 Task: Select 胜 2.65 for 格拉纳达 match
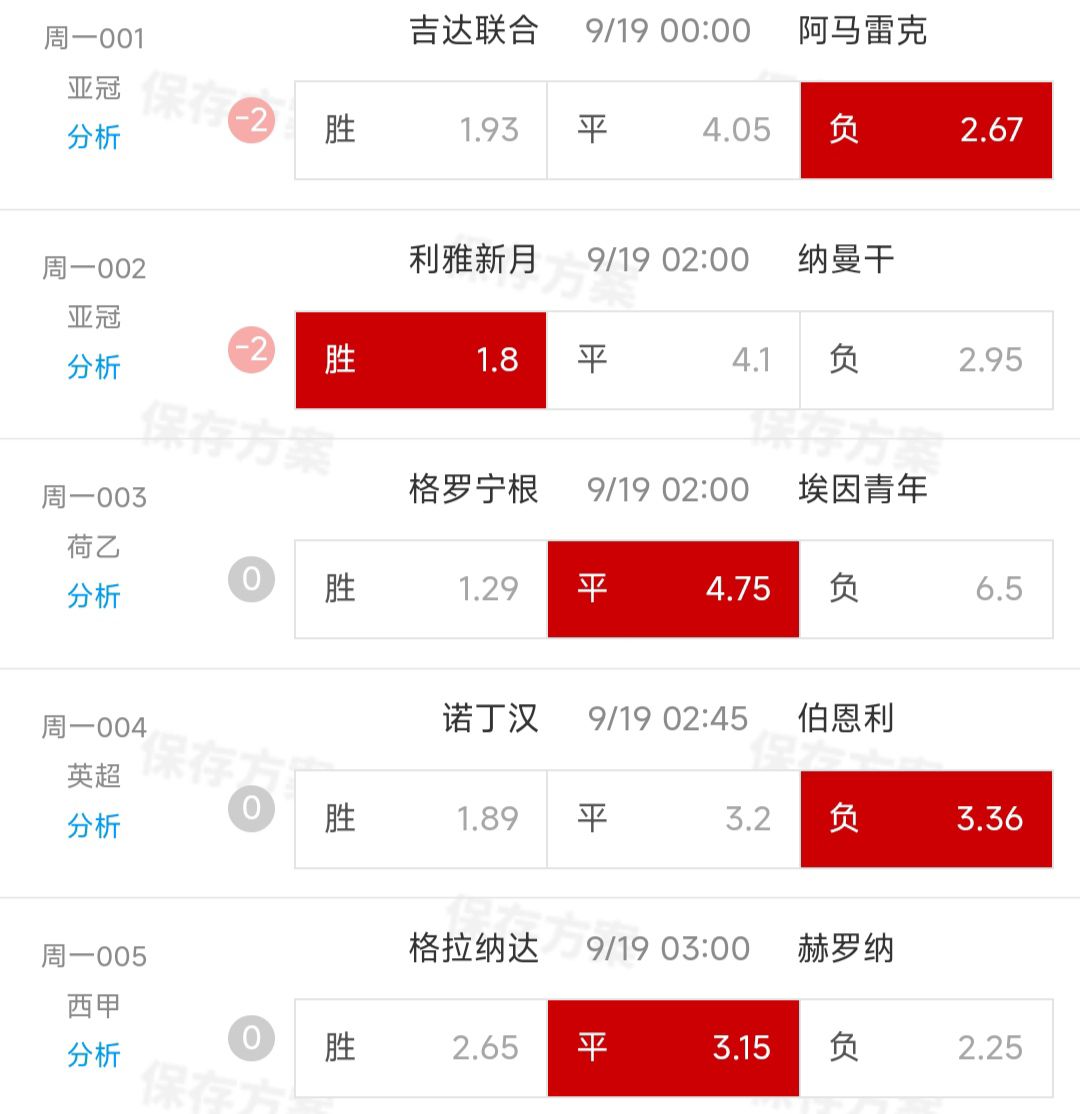point(421,1048)
